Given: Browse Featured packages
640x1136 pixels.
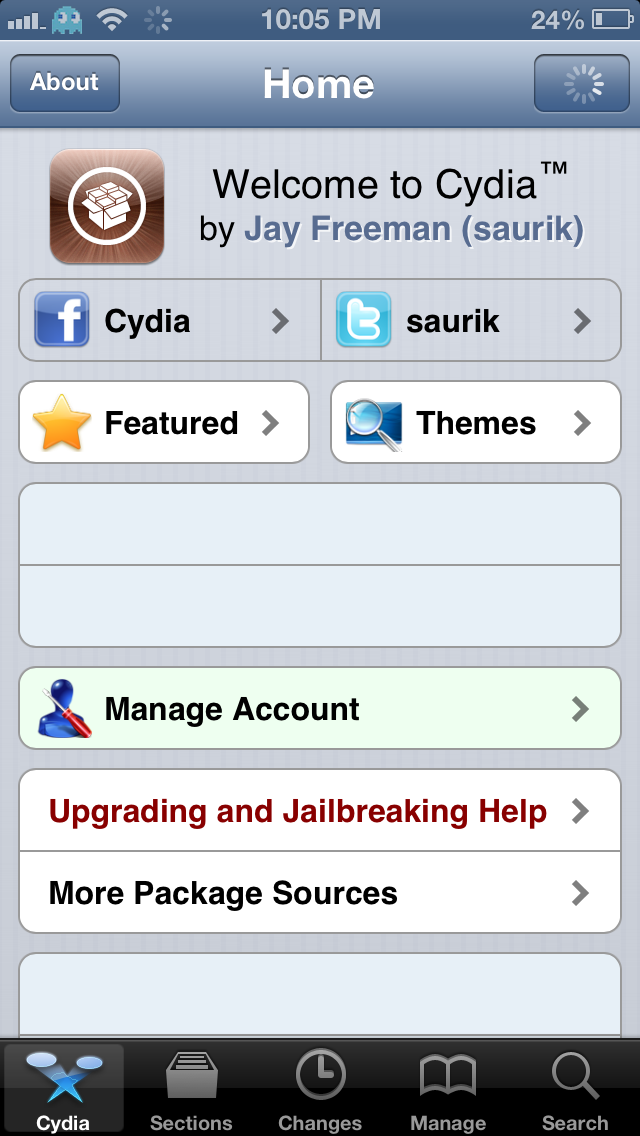Looking at the screenshot, I should [164, 422].
